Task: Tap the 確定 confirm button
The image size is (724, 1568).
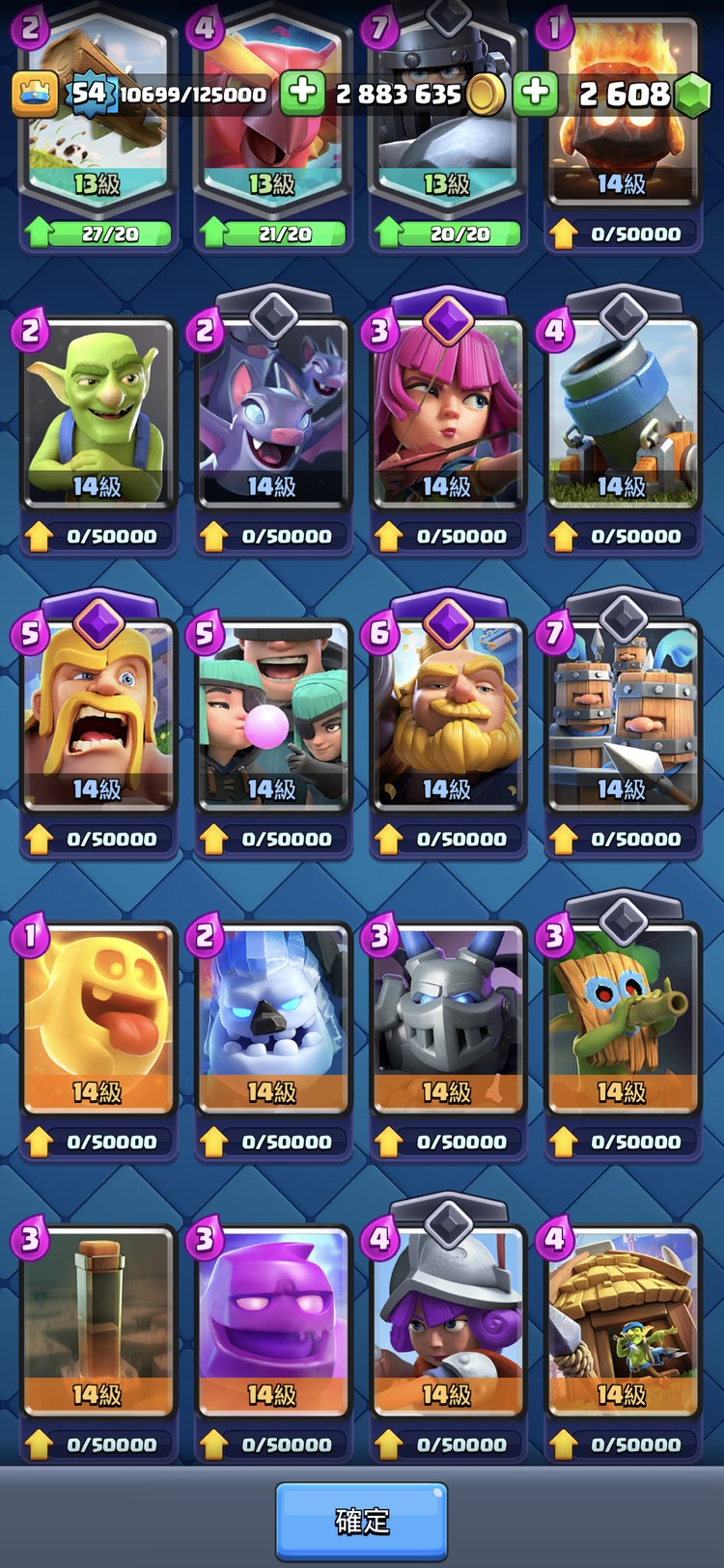Action: click(362, 1522)
